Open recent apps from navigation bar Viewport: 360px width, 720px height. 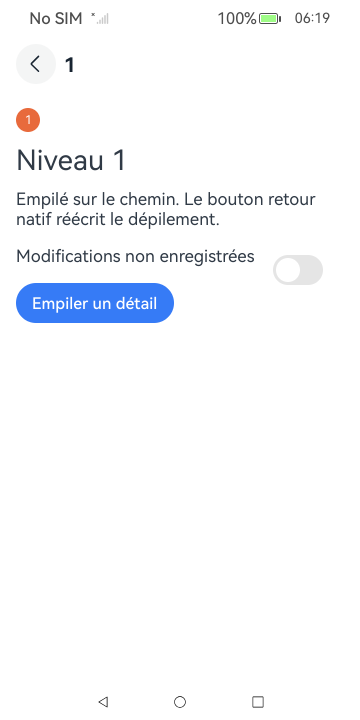(x=258, y=702)
